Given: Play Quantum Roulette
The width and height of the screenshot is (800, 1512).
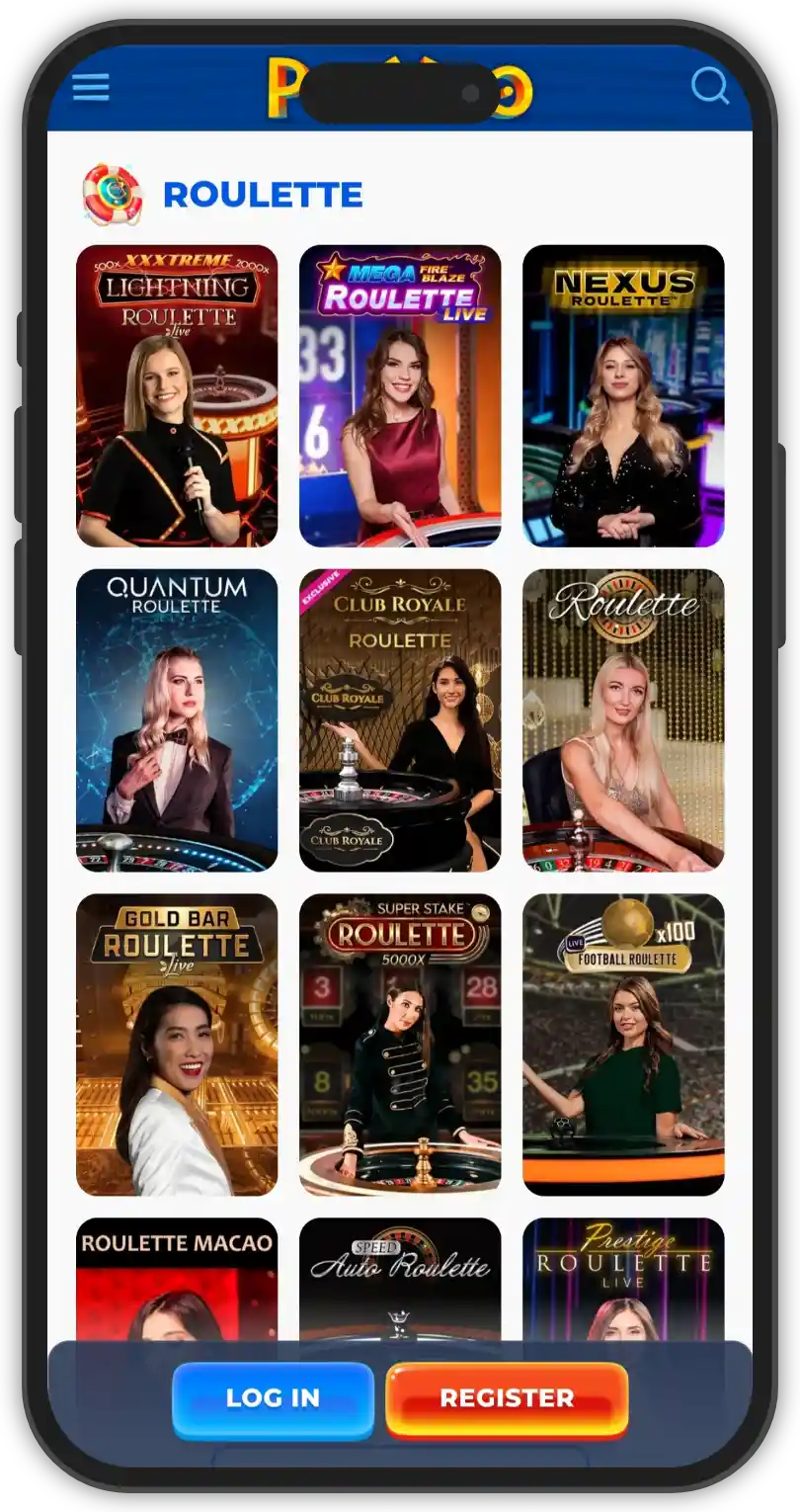Looking at the screenshot, I should click(x=177, y=719).
